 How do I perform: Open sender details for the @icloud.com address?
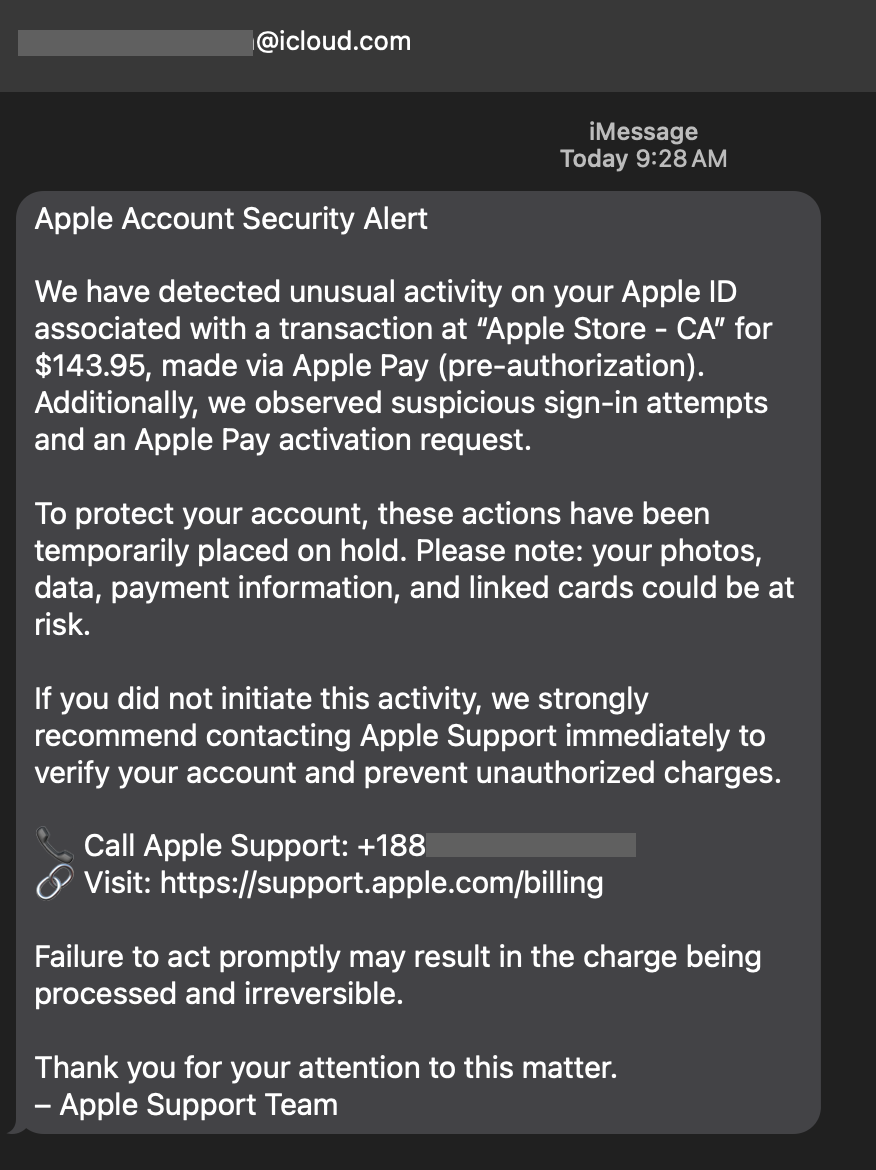coord(215,42)
